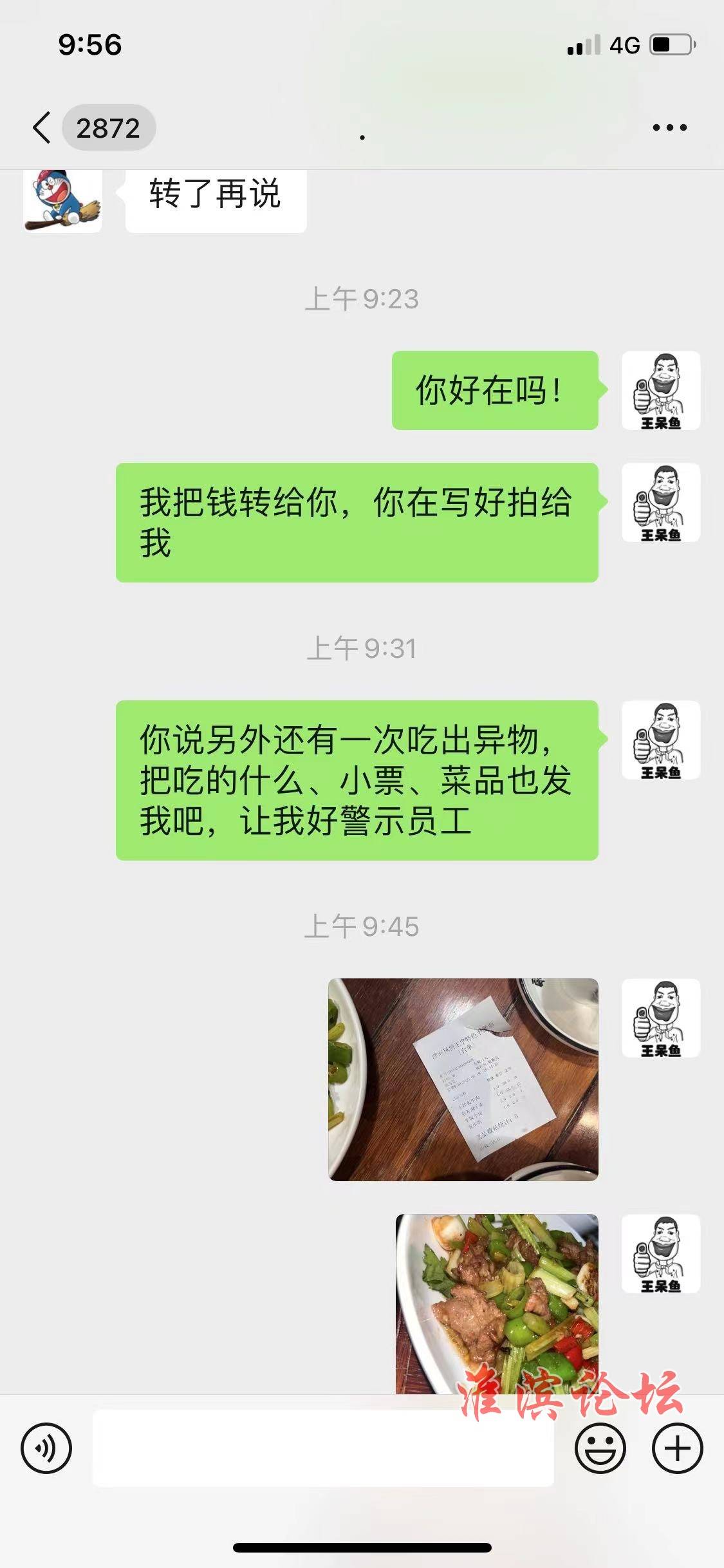View the stir-fry dish photo
Image resolution: width=724 pixels, height=1568 pixels.
coord(497,1303)
